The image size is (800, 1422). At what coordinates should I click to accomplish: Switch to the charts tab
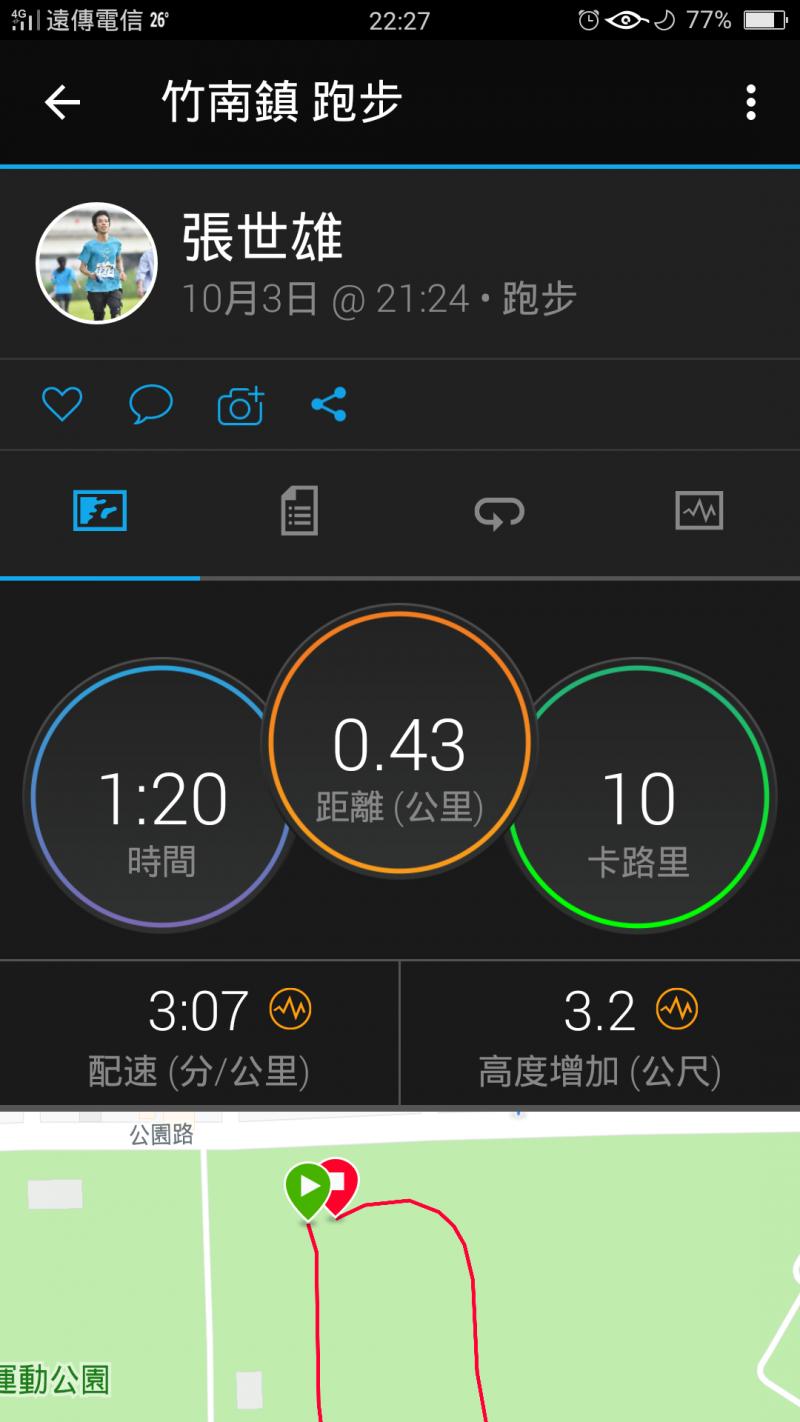(699, 511)
